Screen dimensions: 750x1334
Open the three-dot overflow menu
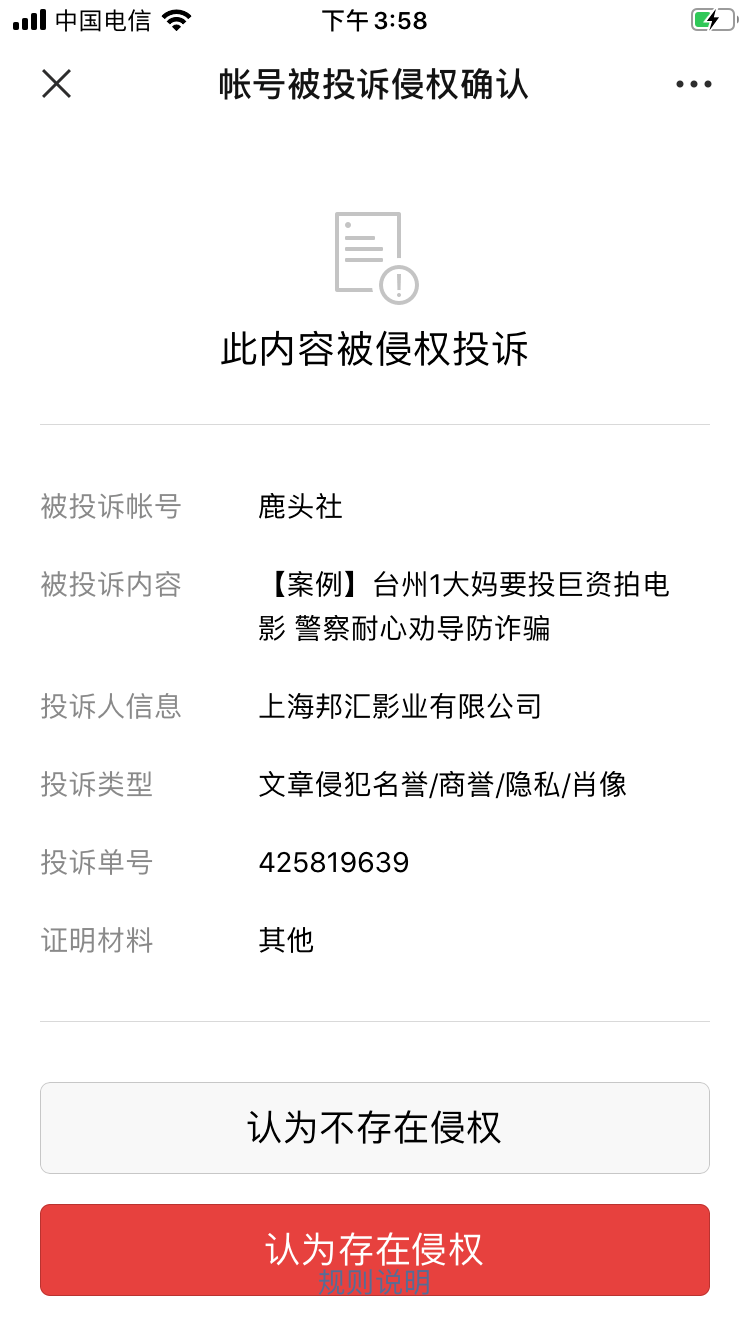tap(693, 84)
